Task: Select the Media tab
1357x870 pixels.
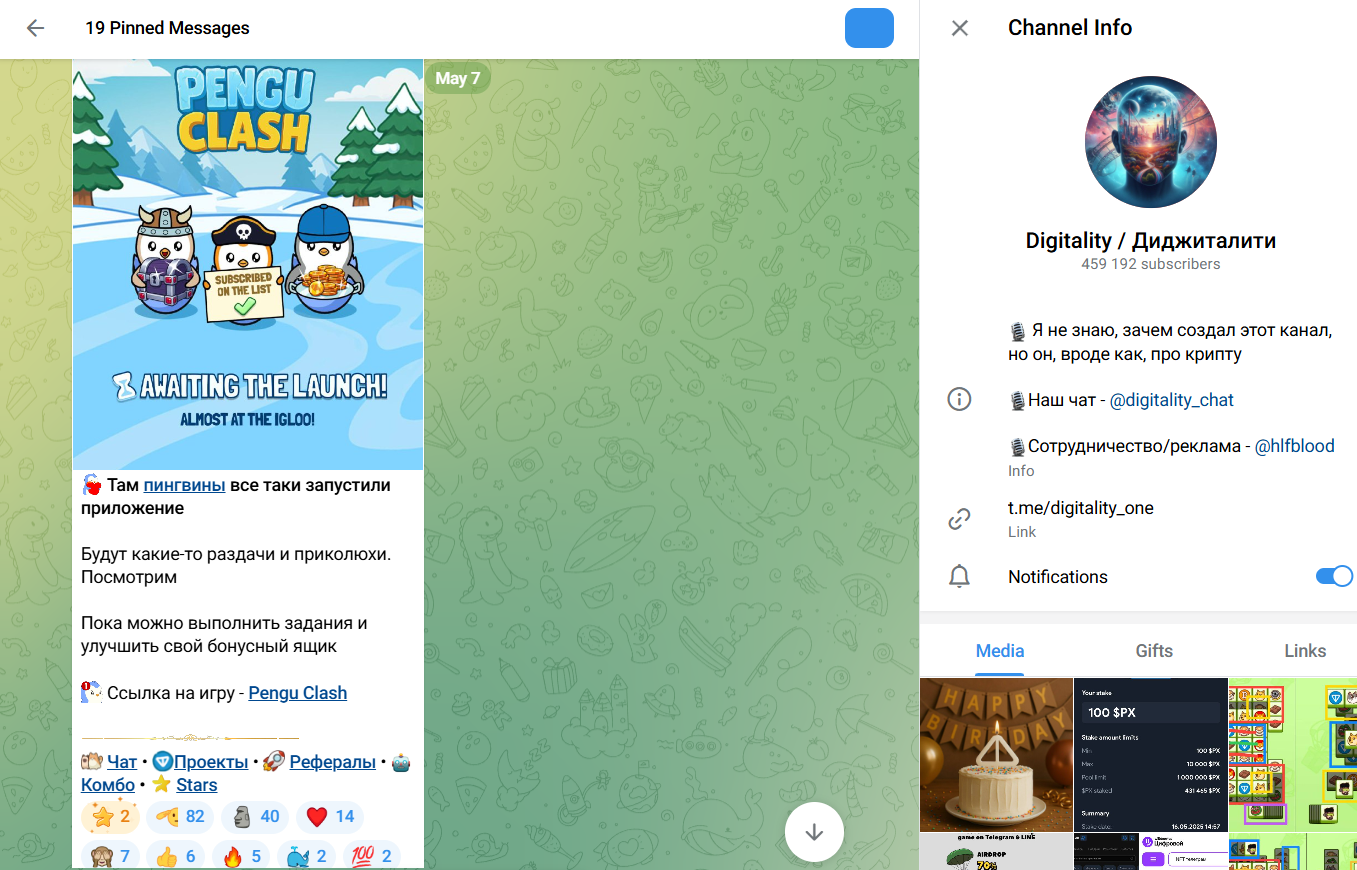Action: [x=999, y=651]
